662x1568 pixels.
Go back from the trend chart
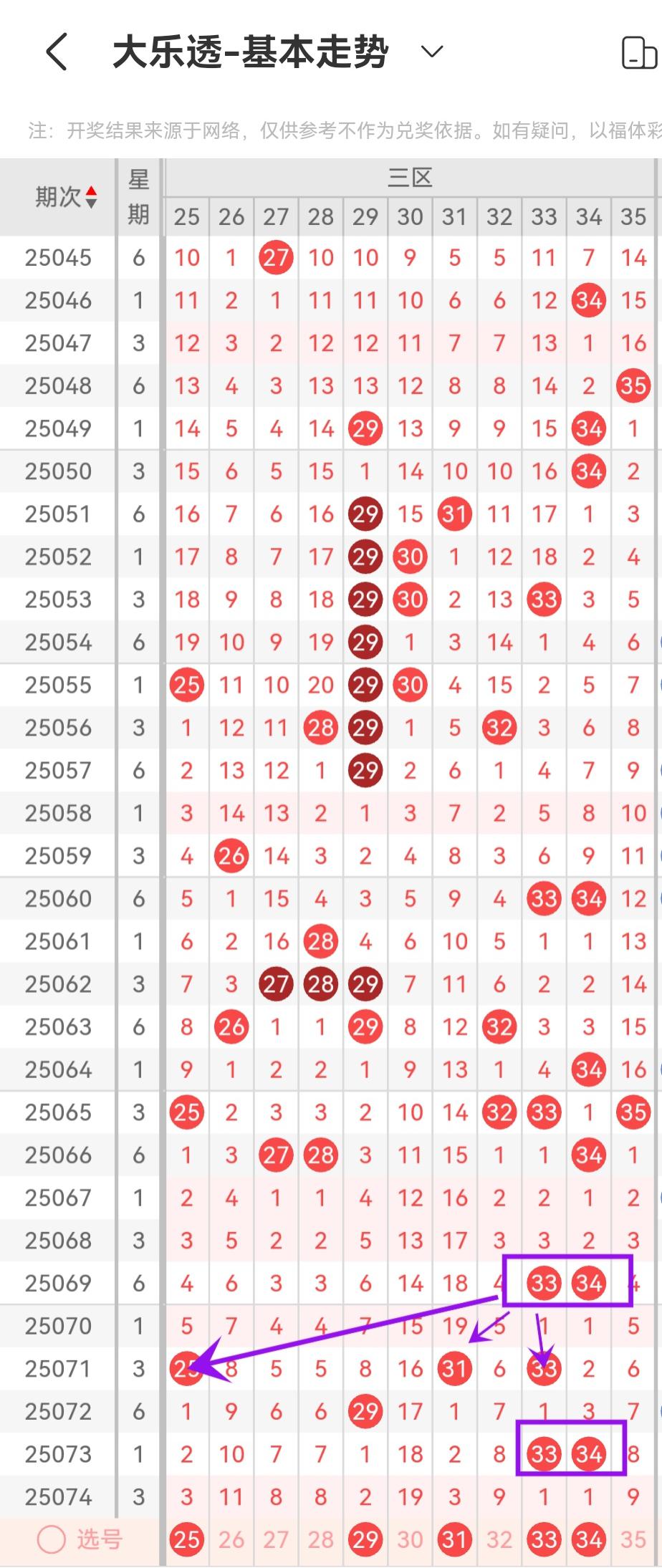click(56, 52)
